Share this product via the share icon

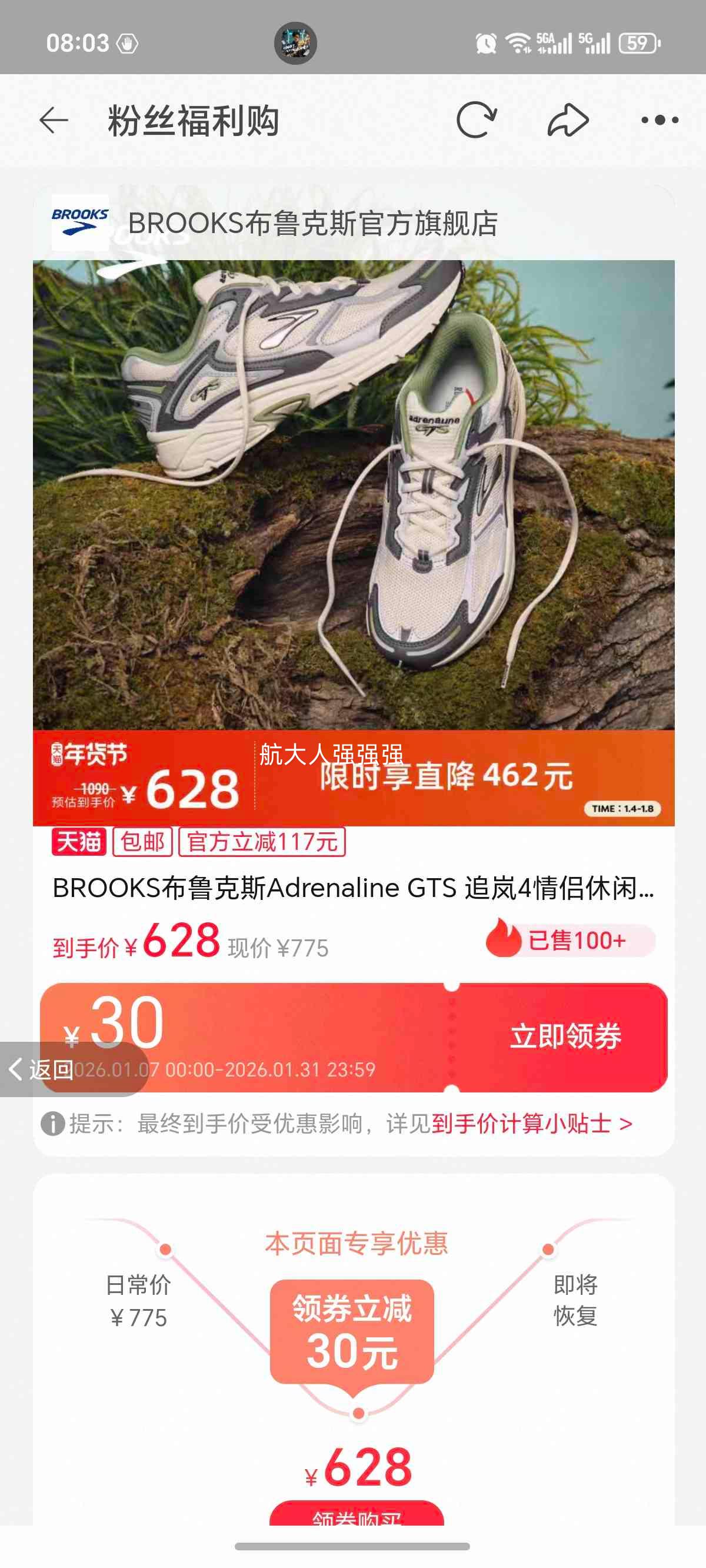coord(567,120)
